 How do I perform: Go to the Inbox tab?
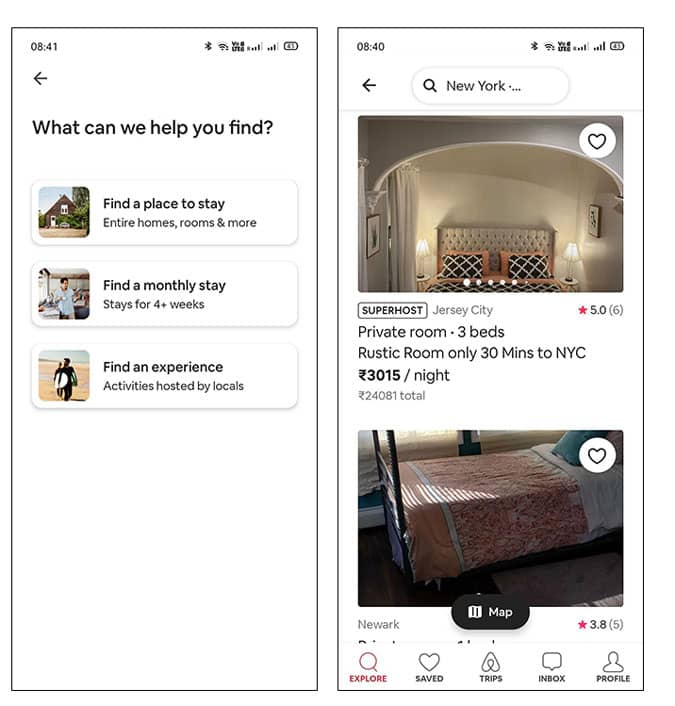[552, 667]
